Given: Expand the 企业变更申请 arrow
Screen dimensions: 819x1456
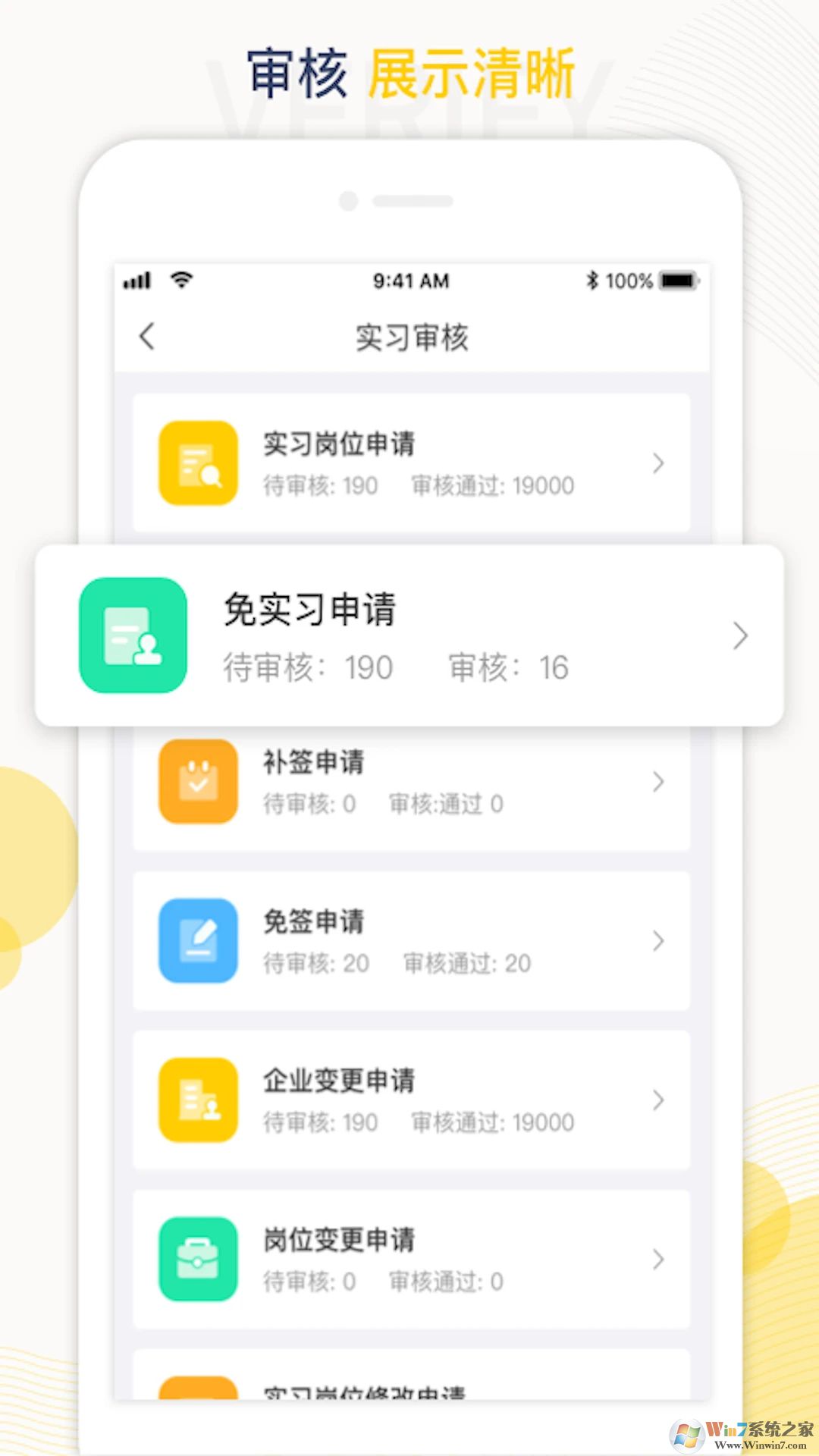Looking at the screenshot, I should (x=658, y=1100).
